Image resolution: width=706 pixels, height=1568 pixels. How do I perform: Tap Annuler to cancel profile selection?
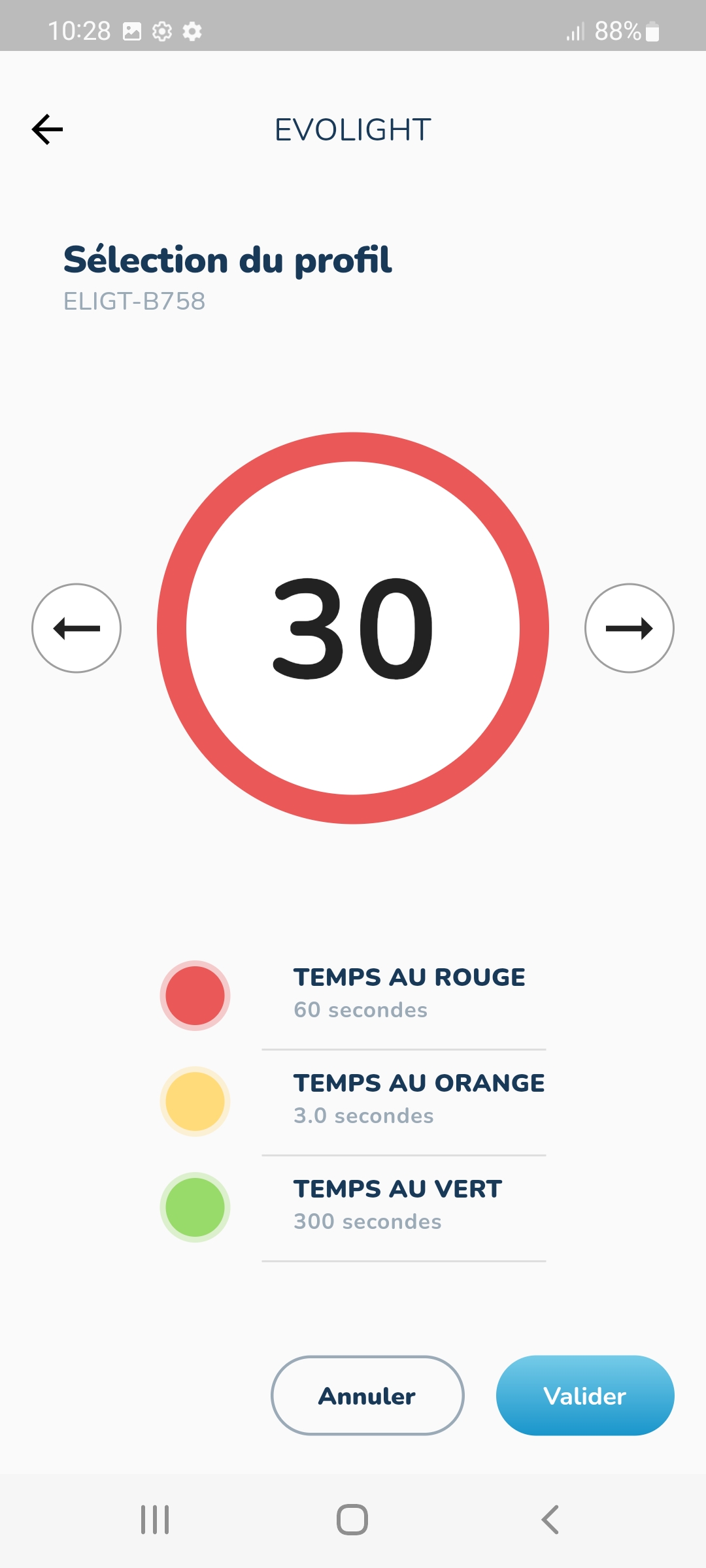coord(367,1396)
